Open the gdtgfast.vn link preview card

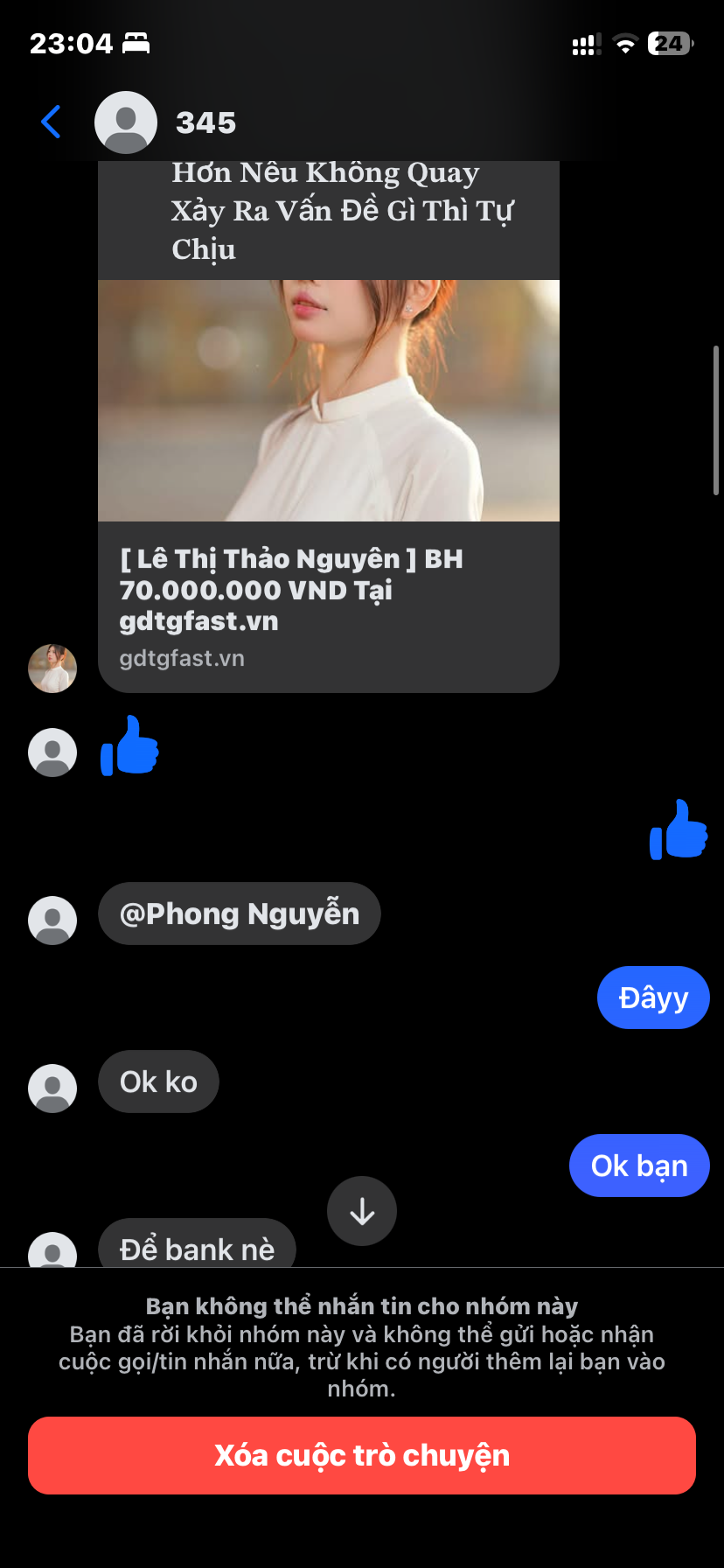click(328, 604)
